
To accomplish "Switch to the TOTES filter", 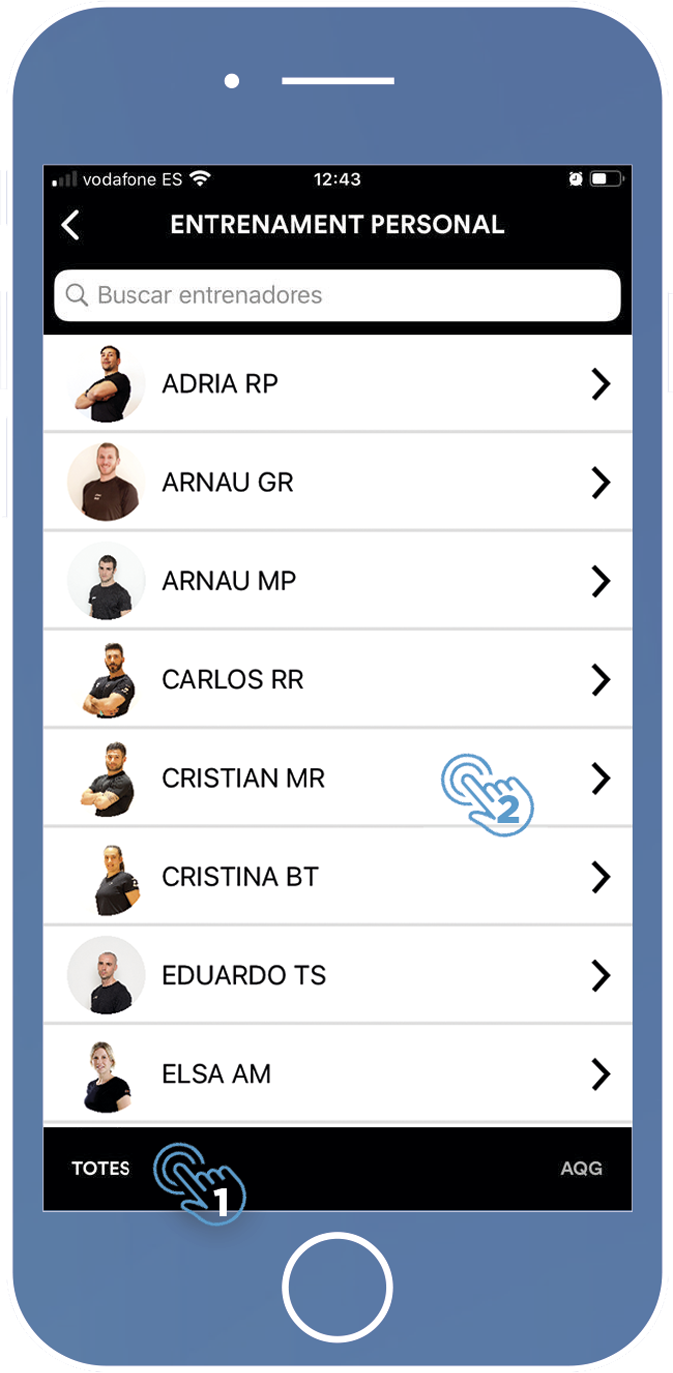I will (101, 1168).
